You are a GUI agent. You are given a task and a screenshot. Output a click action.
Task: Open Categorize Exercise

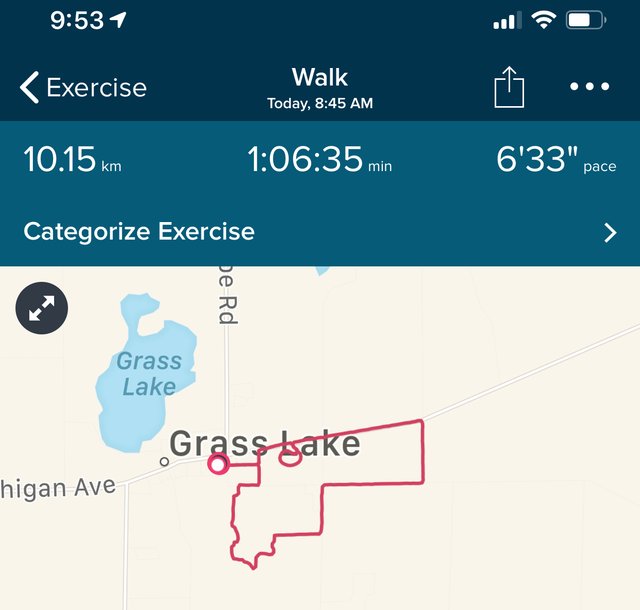coord(320,232)
